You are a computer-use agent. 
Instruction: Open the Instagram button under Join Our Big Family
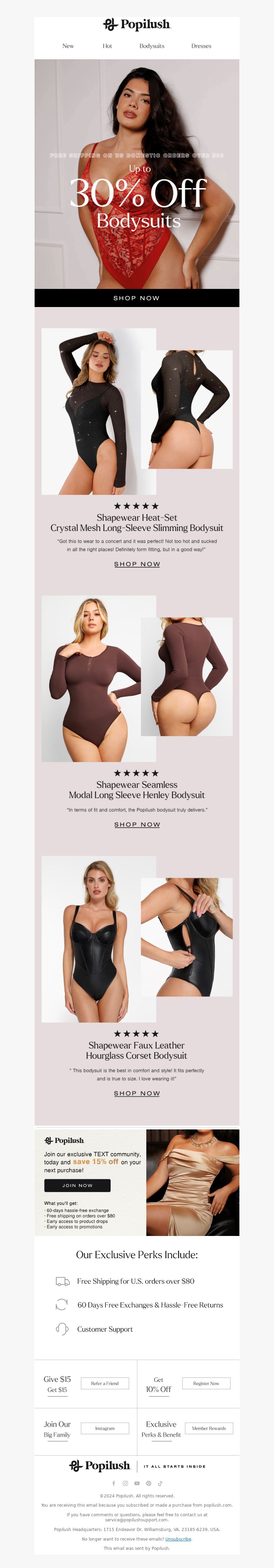tap(105, 1428)
